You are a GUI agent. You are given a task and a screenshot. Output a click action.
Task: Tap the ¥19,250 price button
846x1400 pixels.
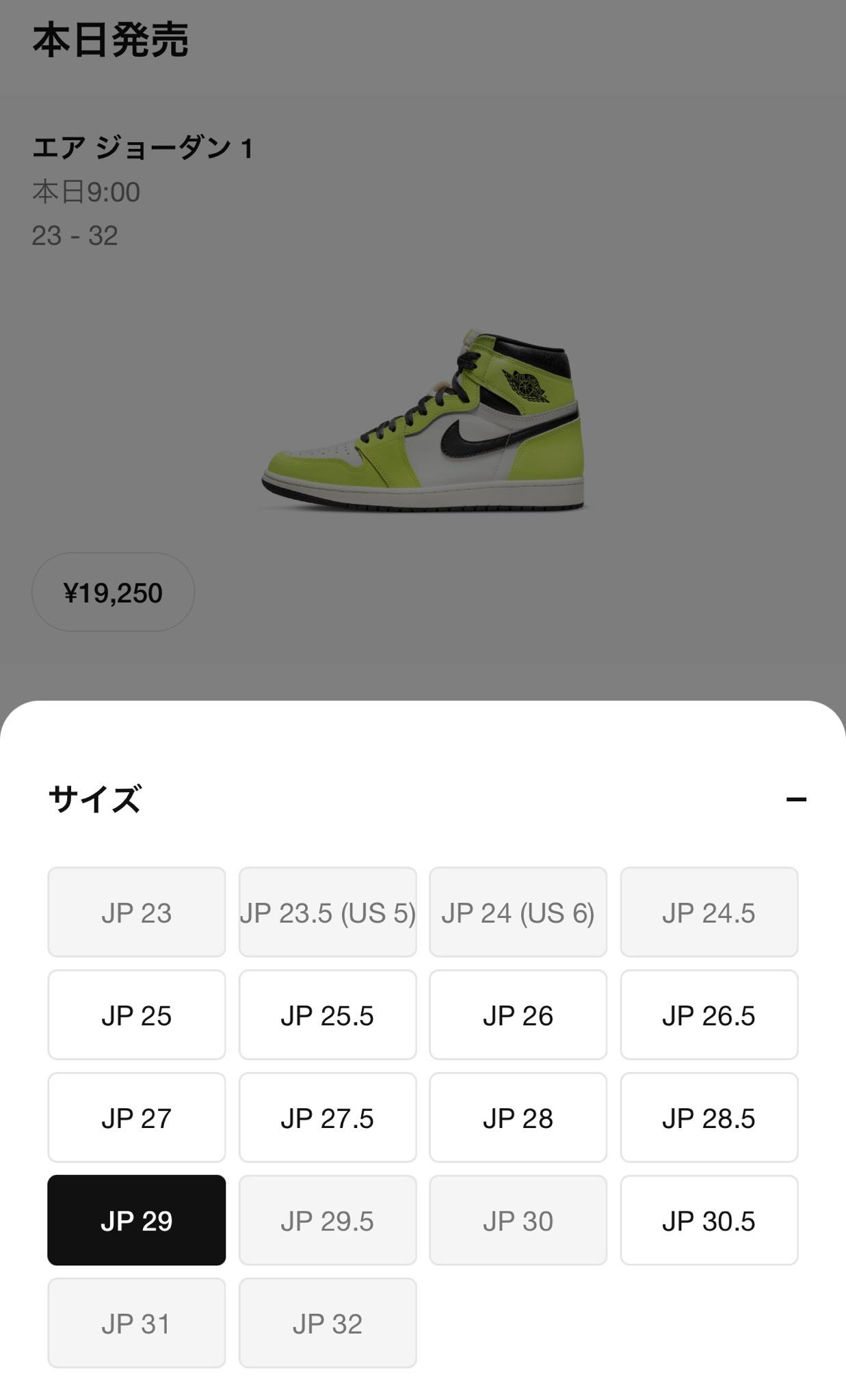pyautogui.click(x=113, y=592)
